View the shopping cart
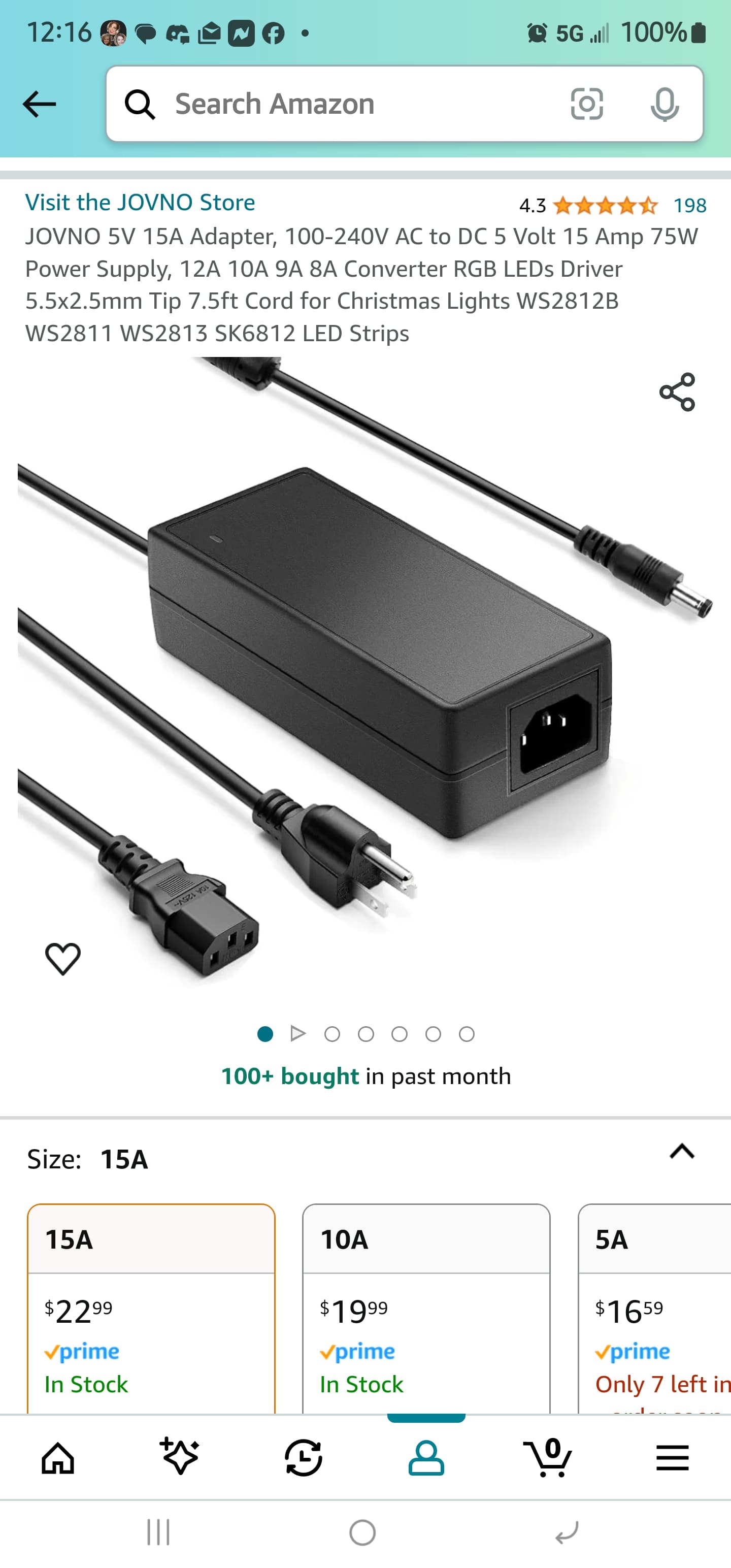 click(x=548, y=1457)
